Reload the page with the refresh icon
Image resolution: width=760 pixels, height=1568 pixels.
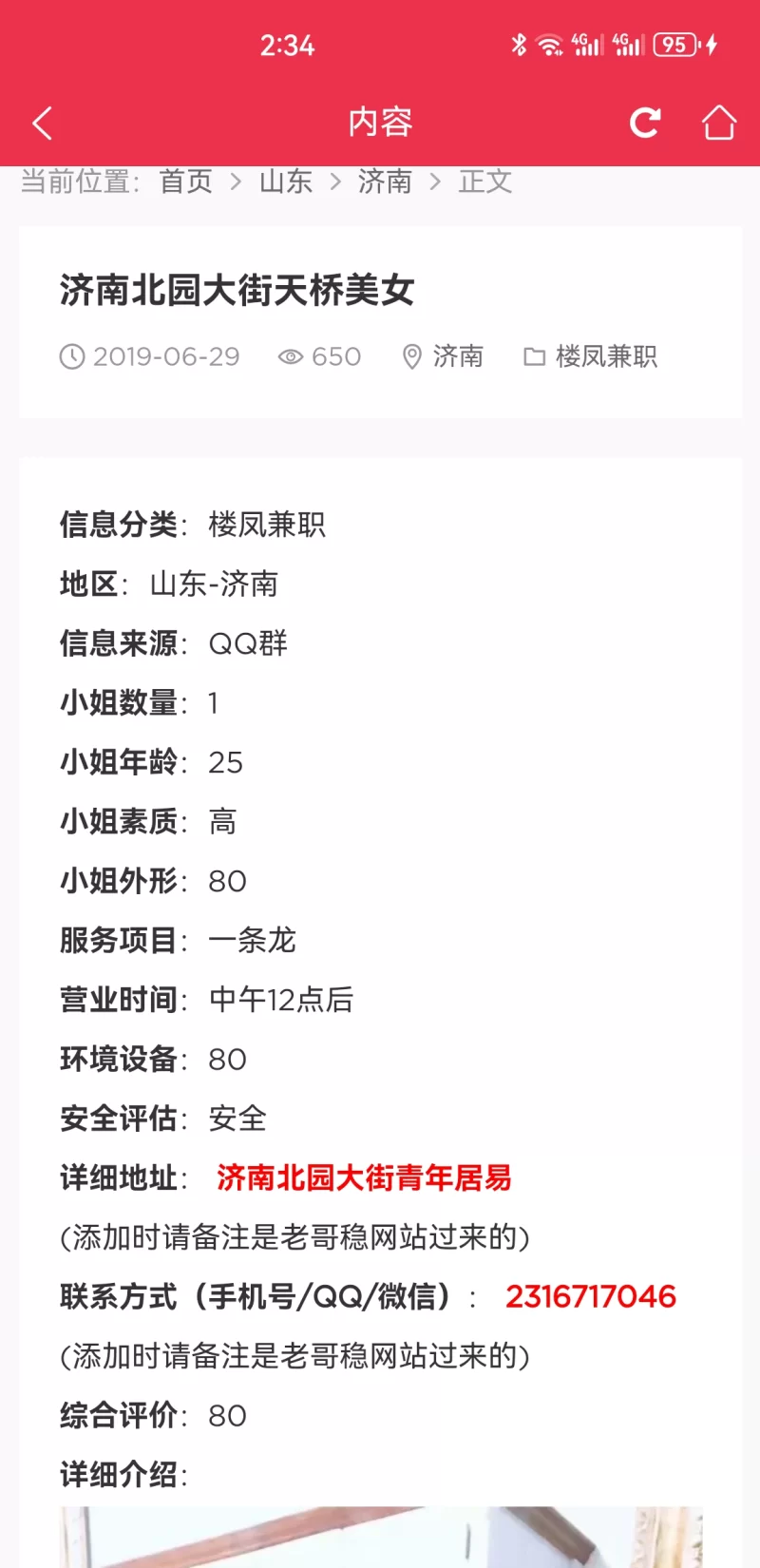[645, 123]
